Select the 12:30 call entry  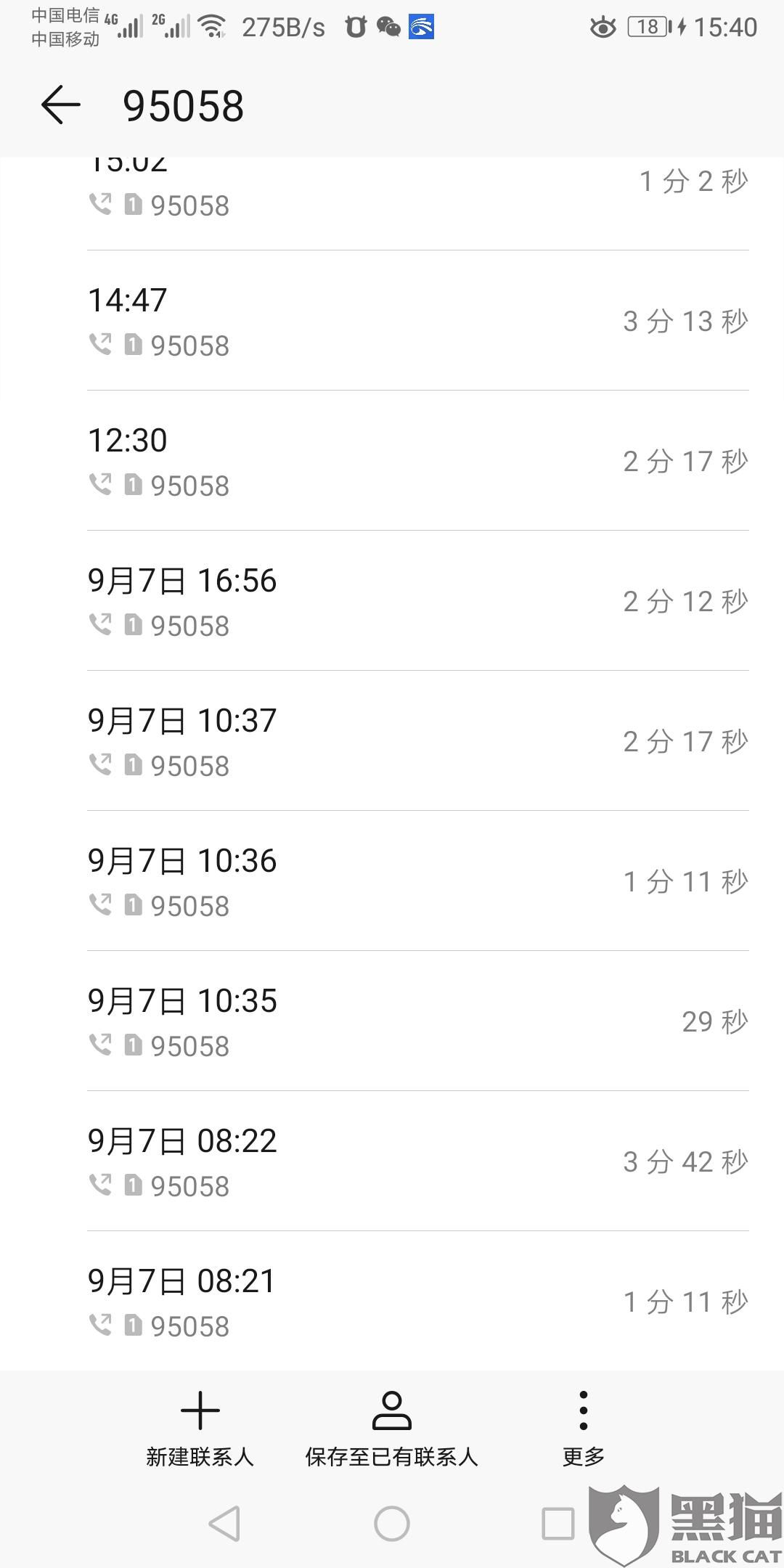pos(417,461)
